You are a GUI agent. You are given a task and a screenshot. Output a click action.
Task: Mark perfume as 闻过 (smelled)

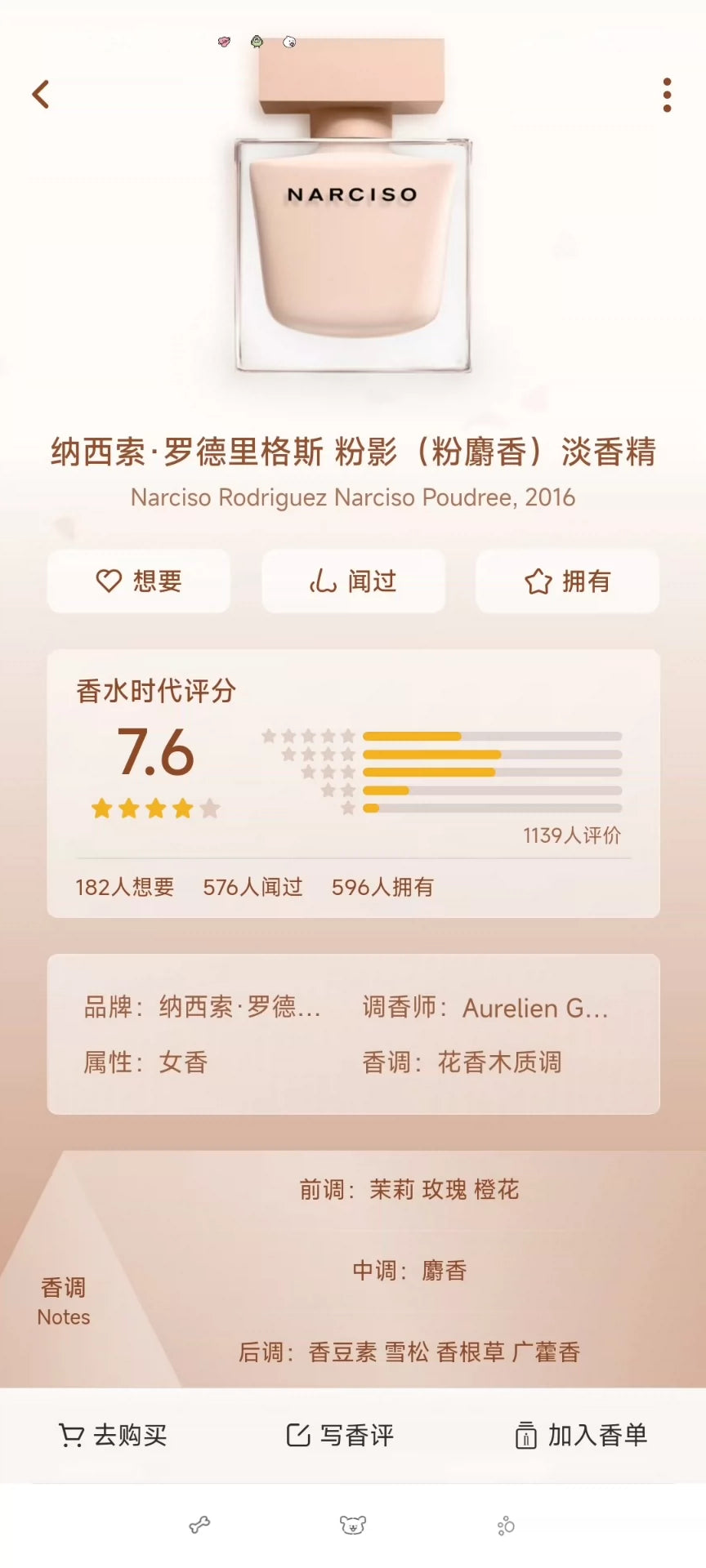353,581
